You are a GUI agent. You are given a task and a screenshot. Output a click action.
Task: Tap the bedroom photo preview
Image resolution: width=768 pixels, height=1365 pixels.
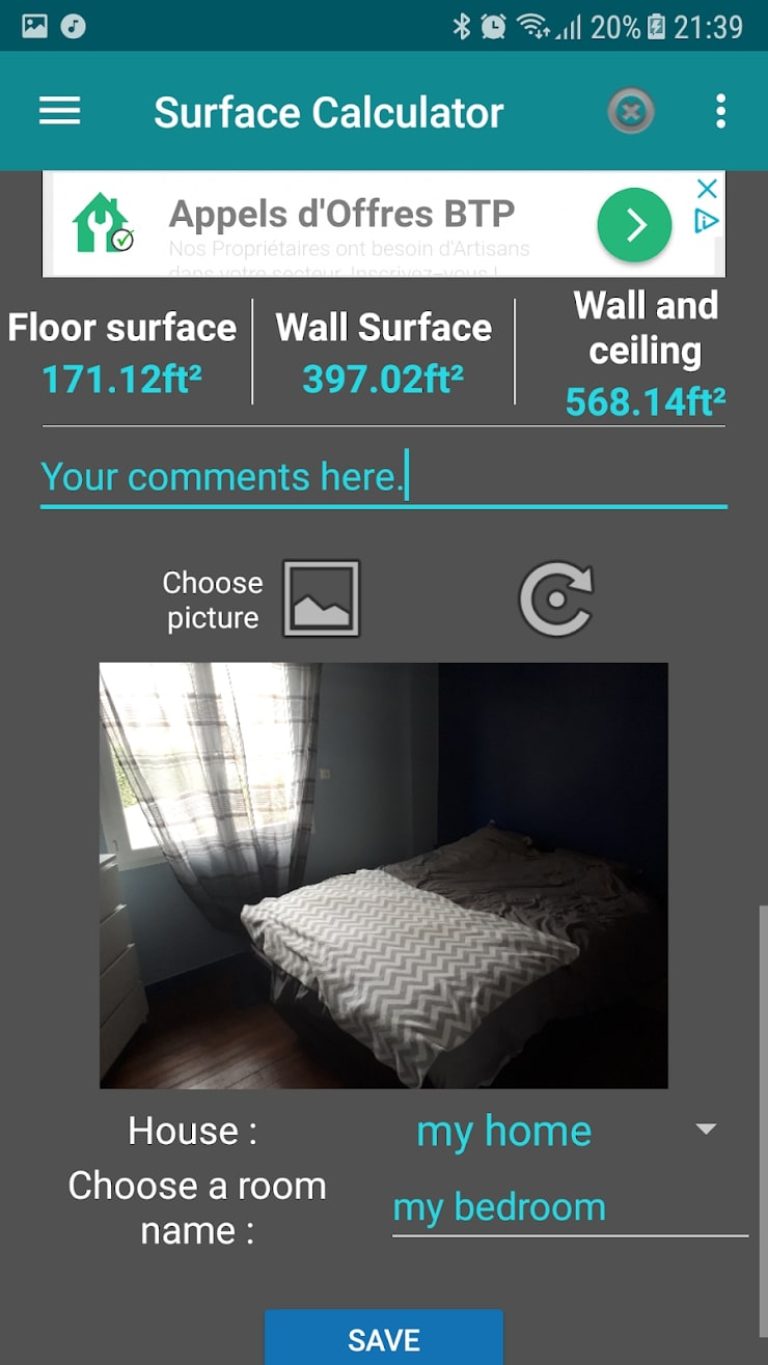pos(384,875)
